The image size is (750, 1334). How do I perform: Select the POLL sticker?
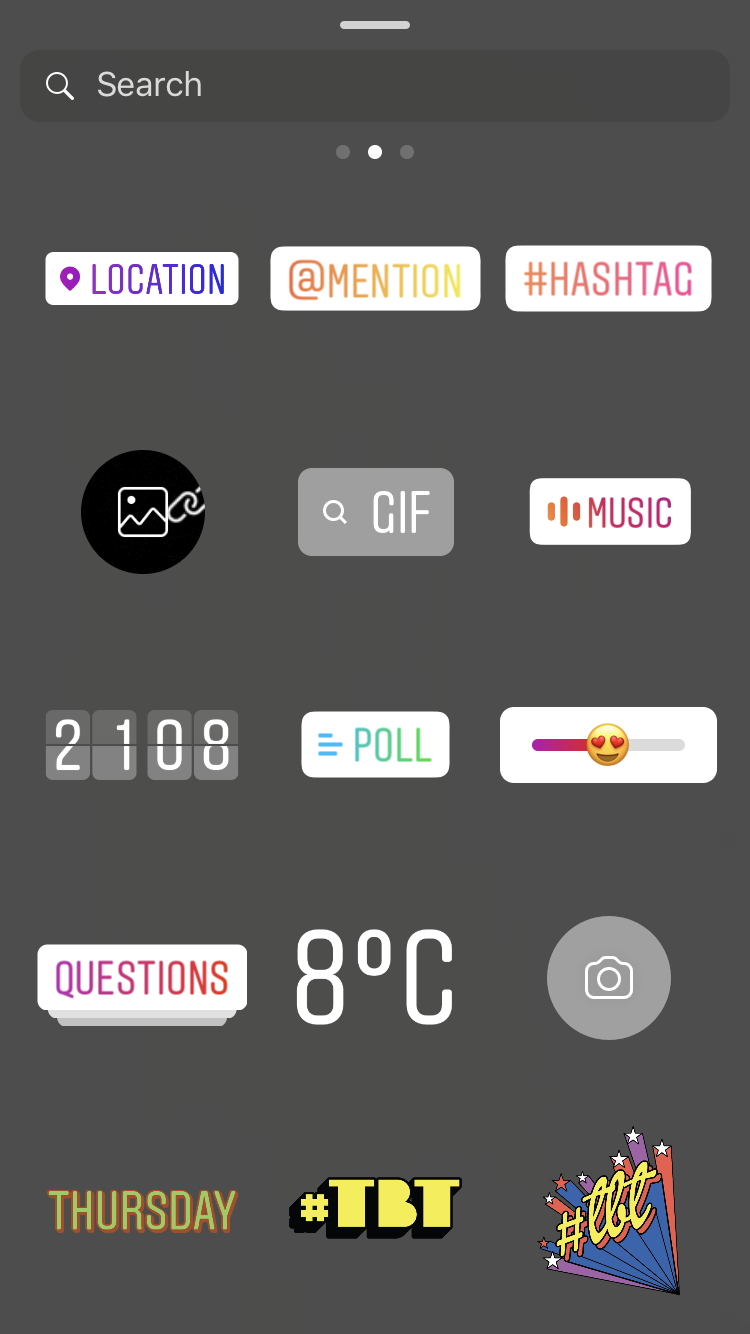pyautogui.click(x=375, y=744)
